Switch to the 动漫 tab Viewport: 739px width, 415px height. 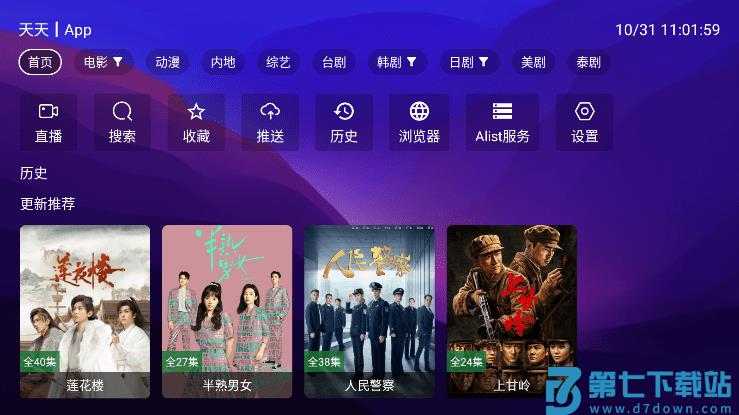point(167,62)
